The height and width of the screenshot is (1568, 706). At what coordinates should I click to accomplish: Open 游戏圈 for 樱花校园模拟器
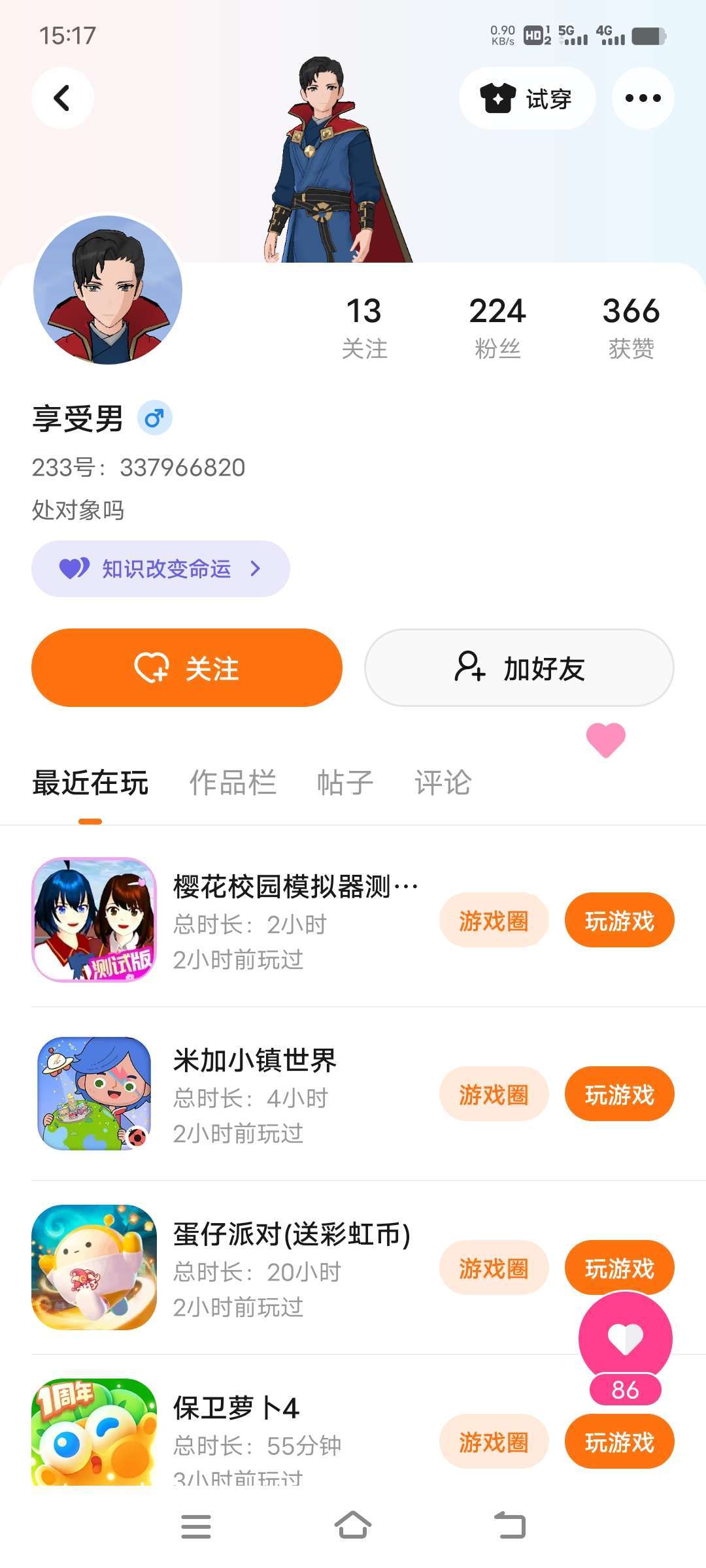[494, 921]
